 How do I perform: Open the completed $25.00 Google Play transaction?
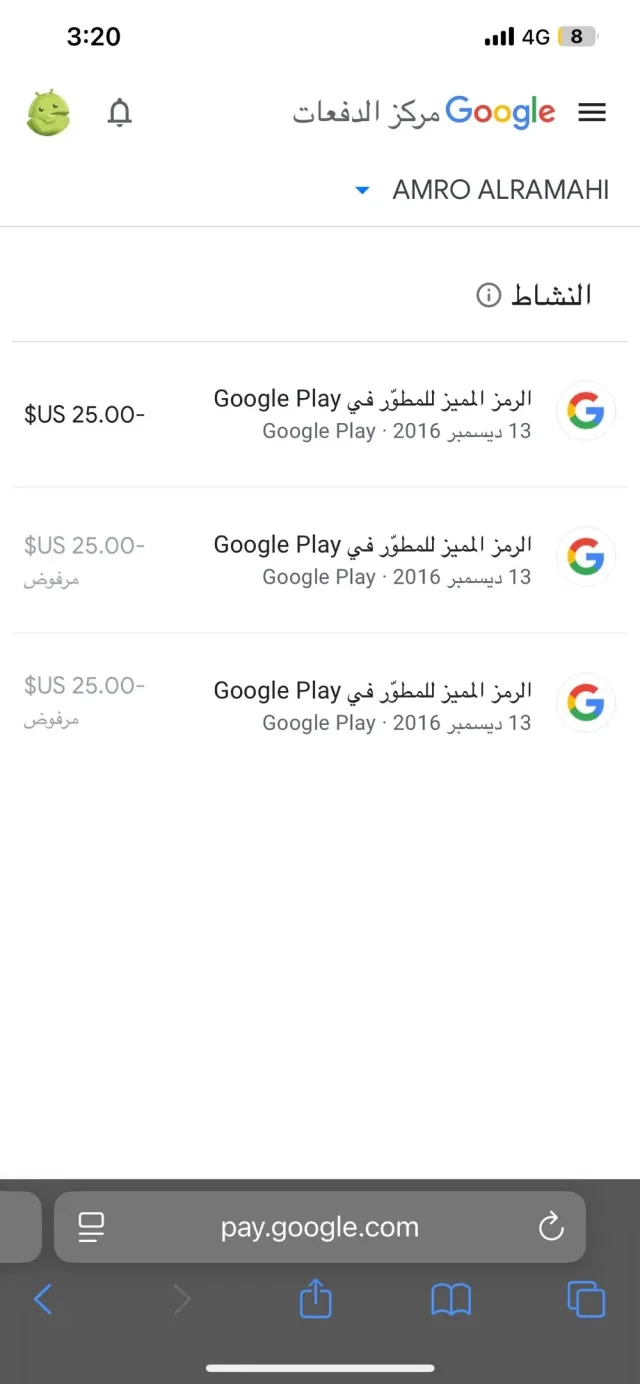pyautogui.click(x=320, y=414)
